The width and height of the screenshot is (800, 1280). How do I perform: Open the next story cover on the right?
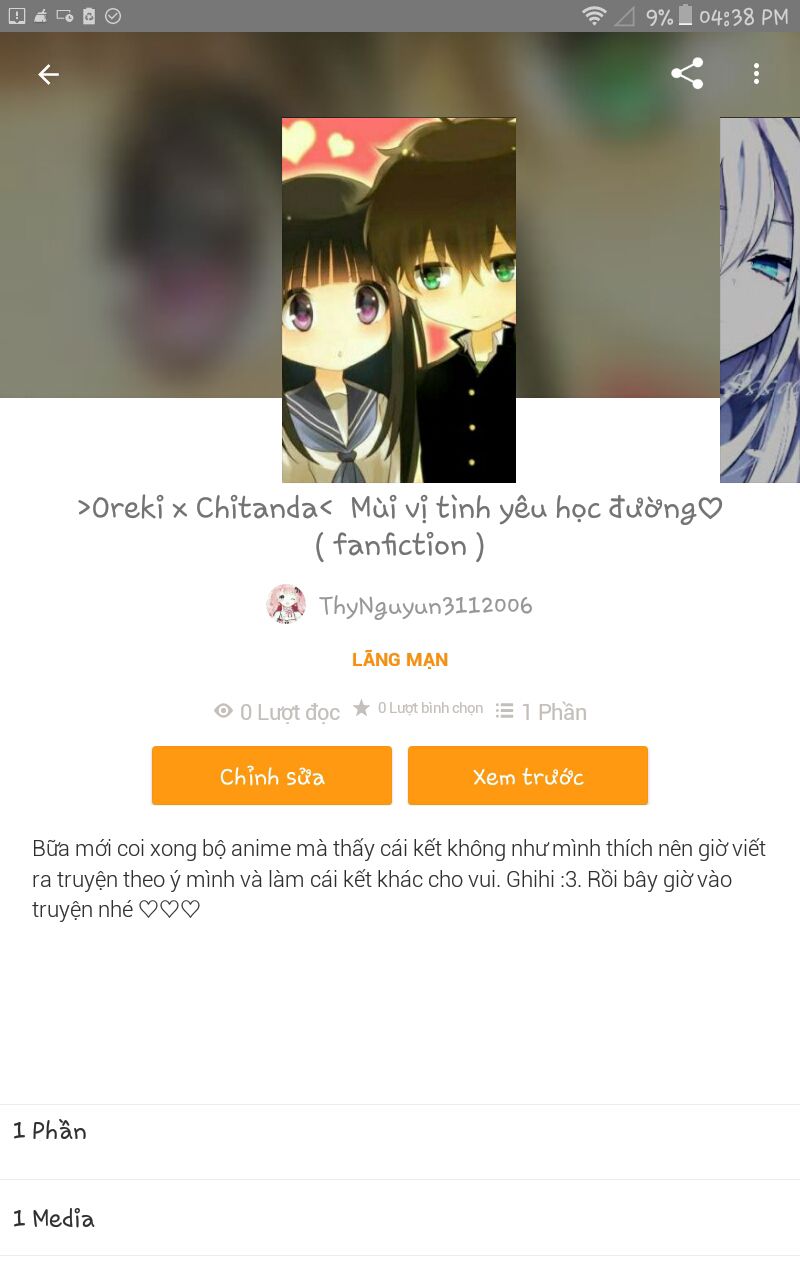760,300
